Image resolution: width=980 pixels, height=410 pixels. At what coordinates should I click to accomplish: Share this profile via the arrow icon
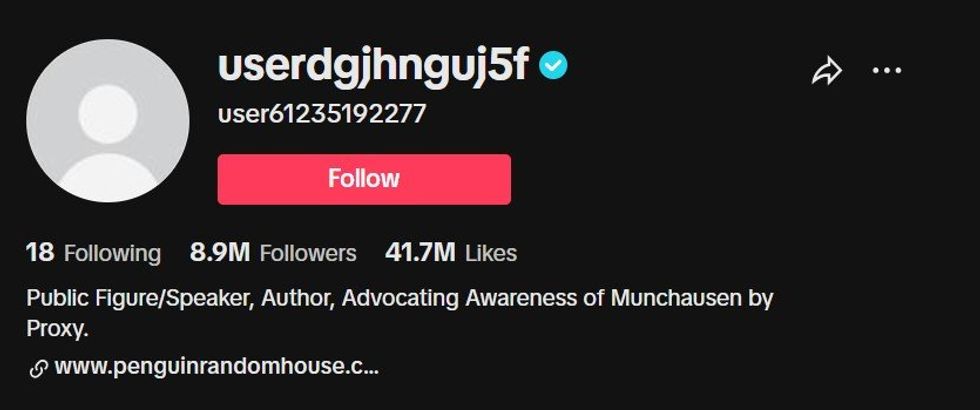tap(827, 72)
